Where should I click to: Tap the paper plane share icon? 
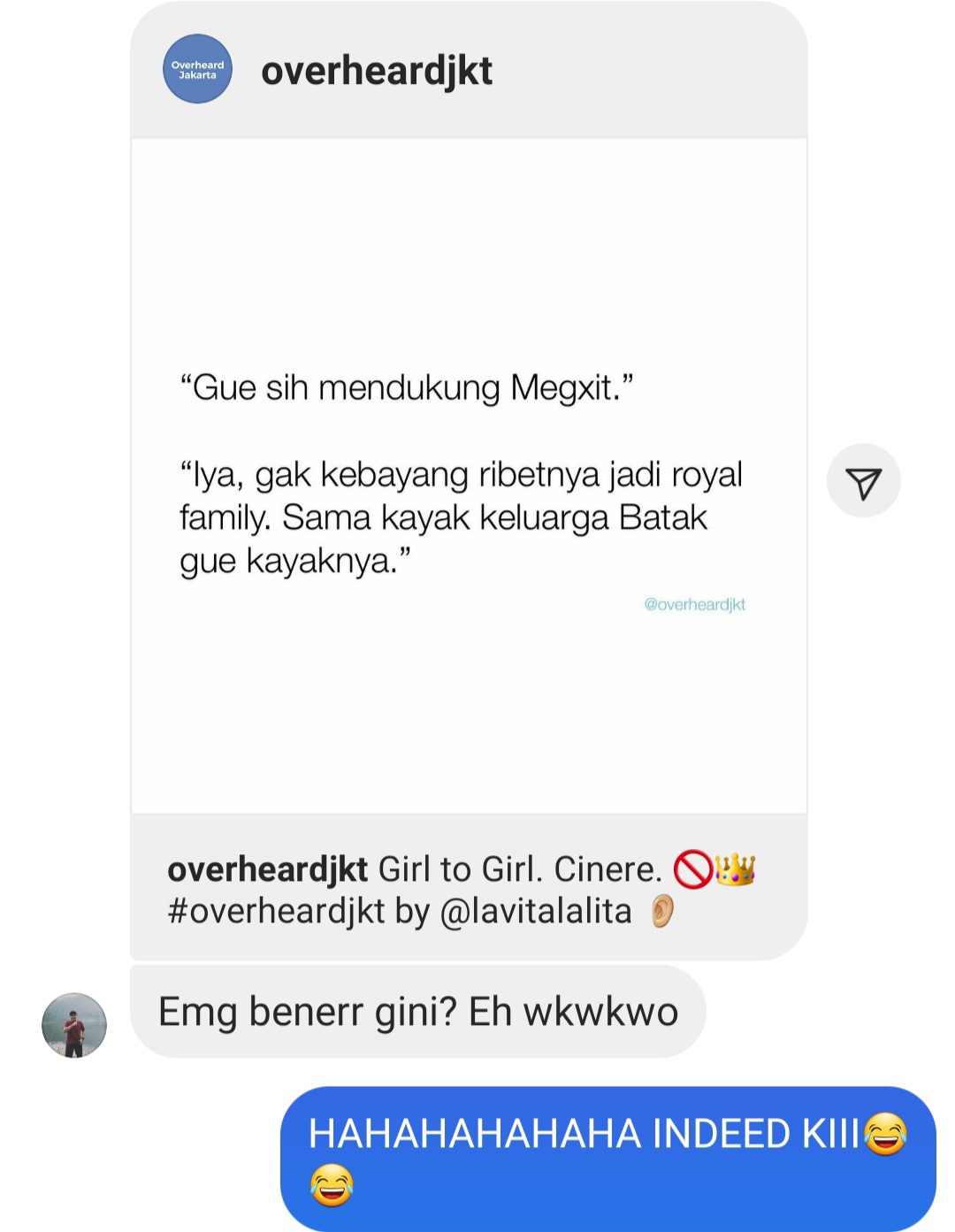pyautogui.click(x=865, y=480)
